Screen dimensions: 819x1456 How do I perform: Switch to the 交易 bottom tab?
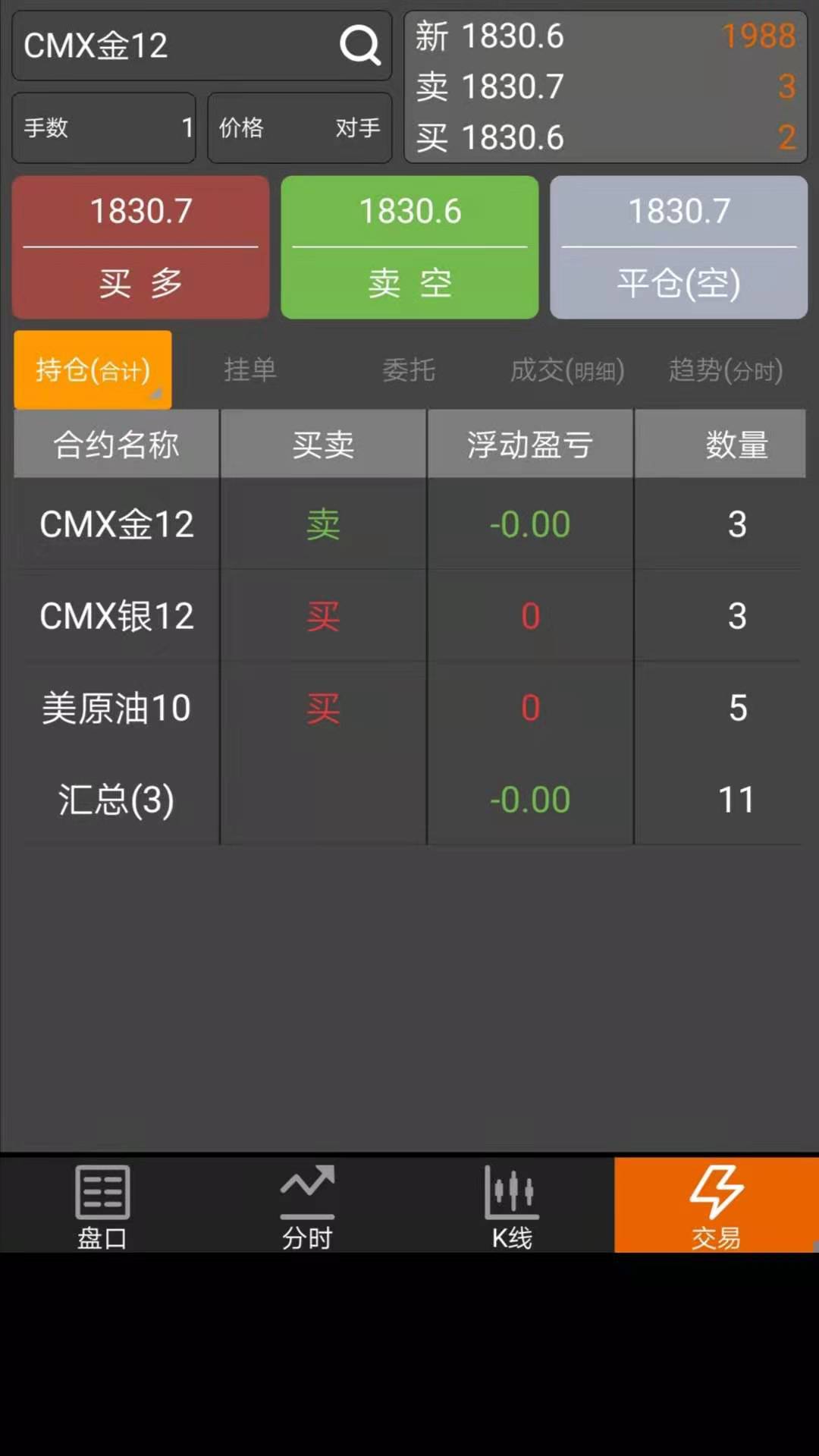[x=717, y=1205]
